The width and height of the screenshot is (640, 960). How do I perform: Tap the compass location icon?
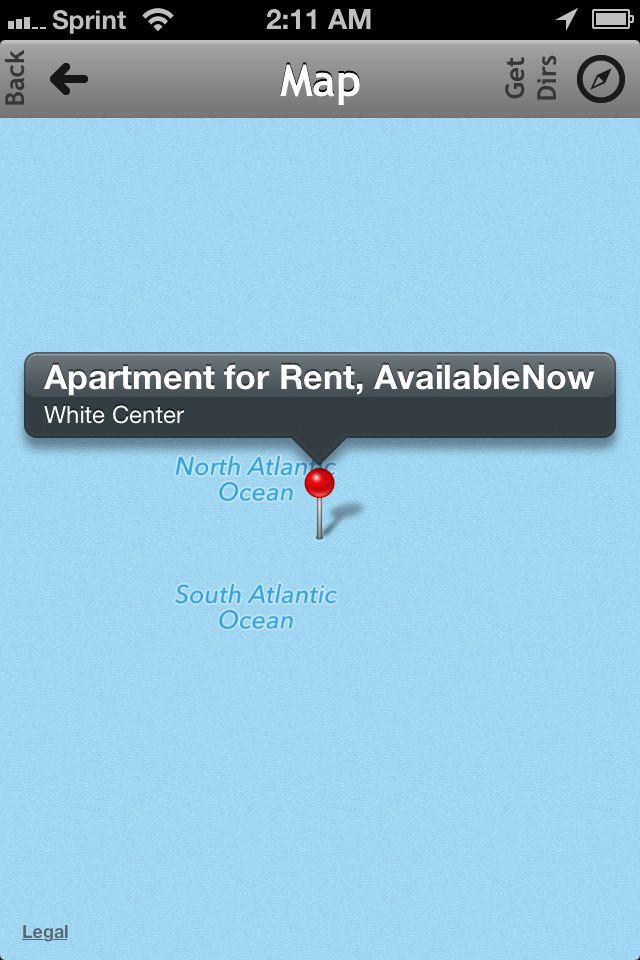click(600, 79)
